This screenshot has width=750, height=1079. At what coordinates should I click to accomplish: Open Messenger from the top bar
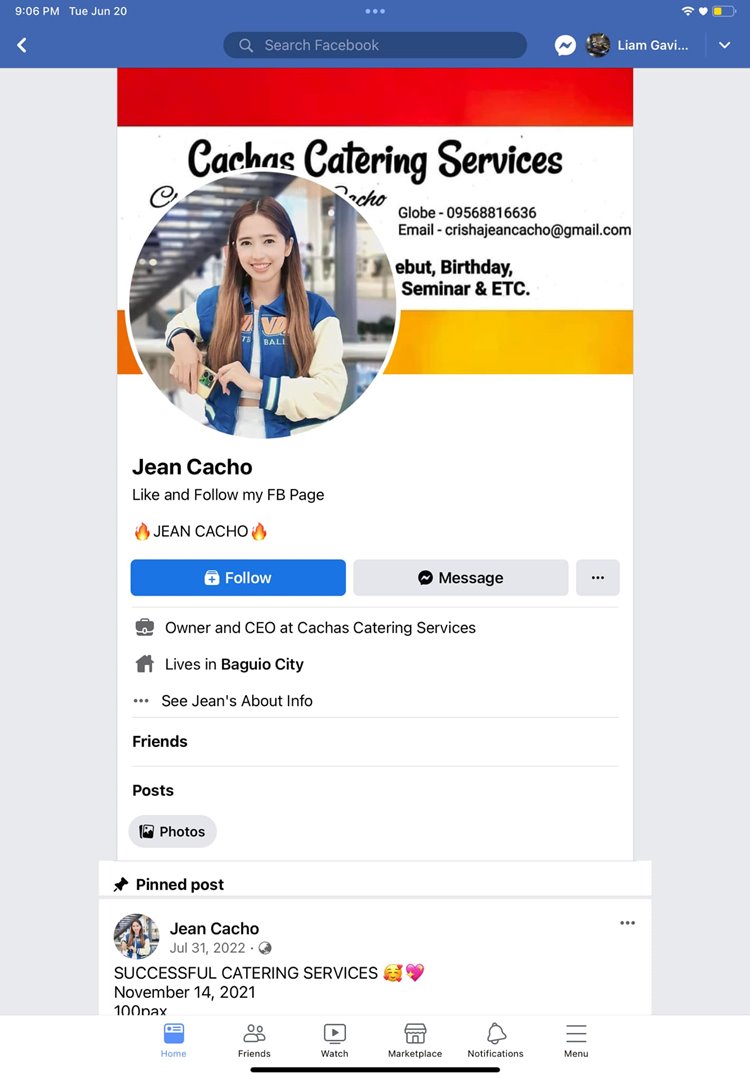tap(565, 45)
